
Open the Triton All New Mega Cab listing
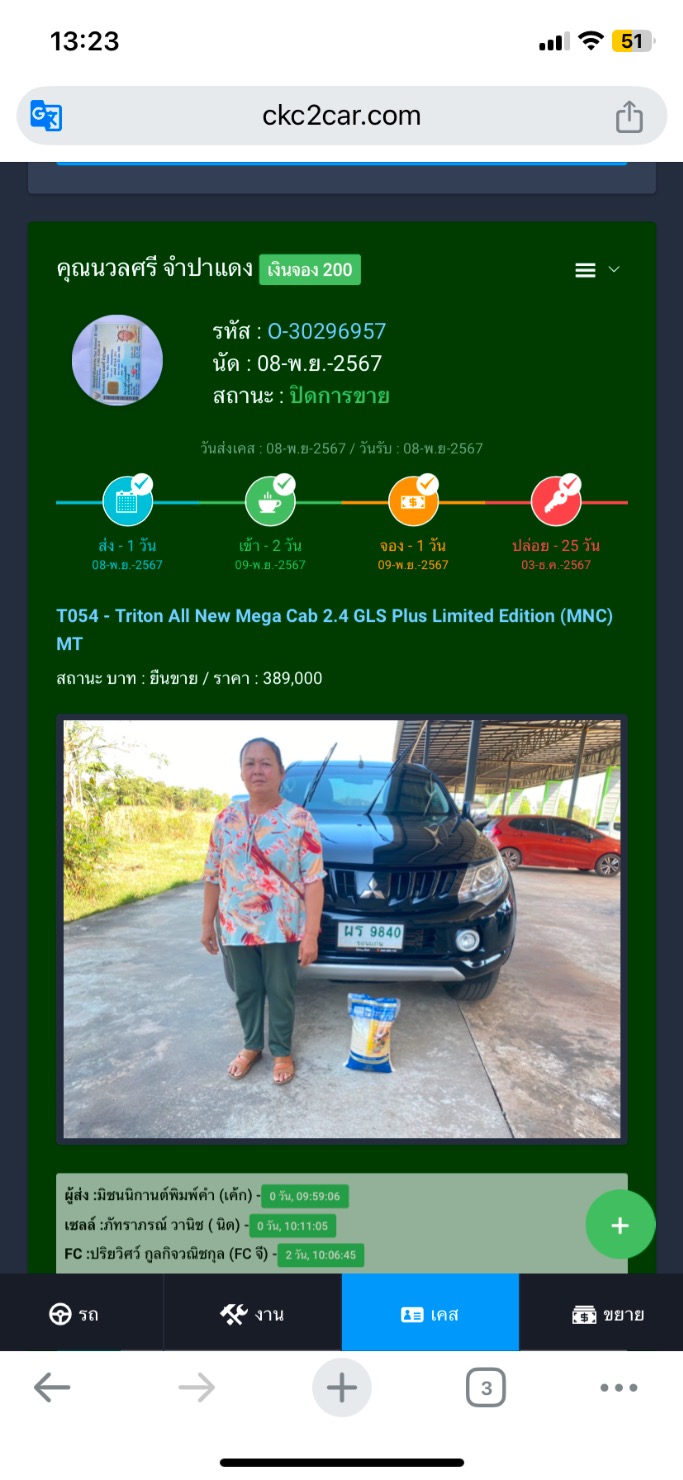[x=335, y=630]
